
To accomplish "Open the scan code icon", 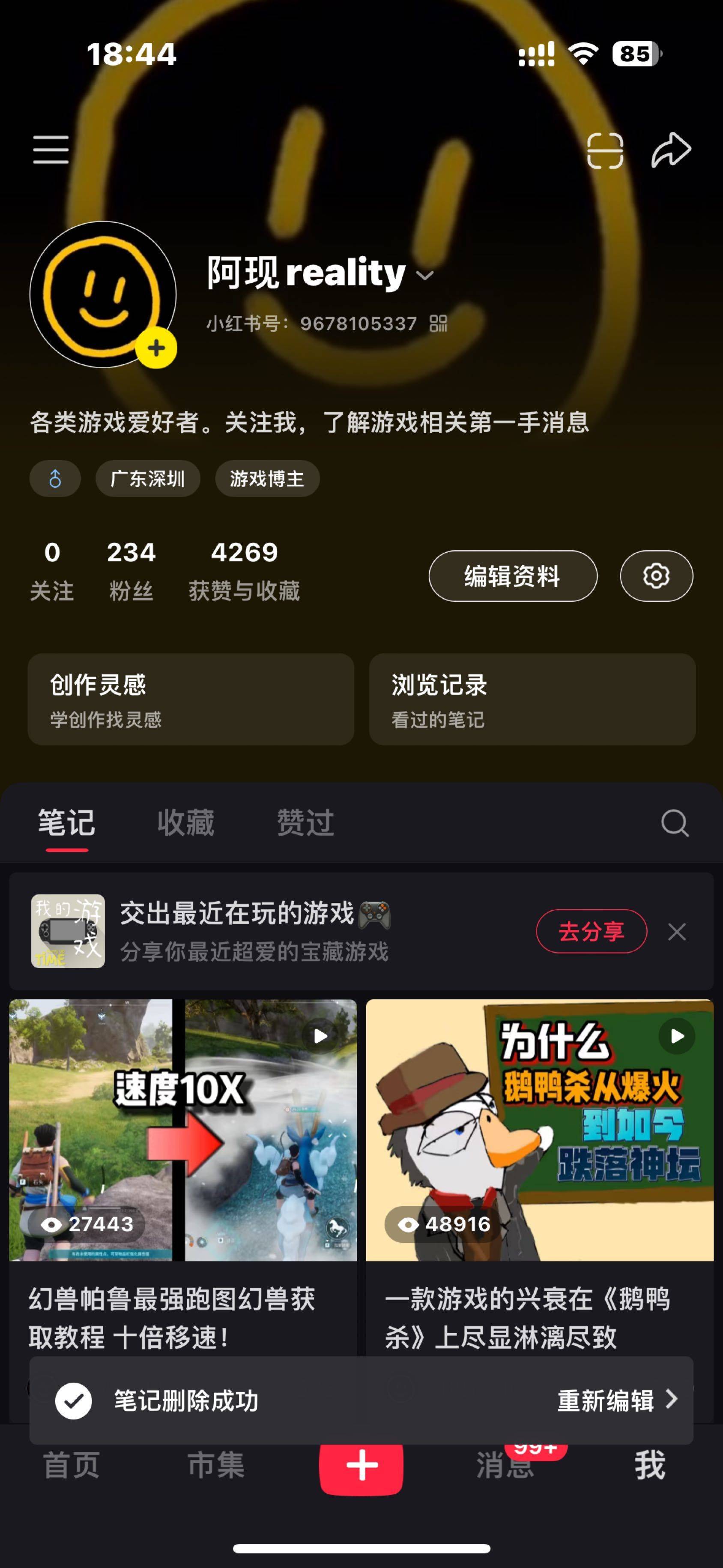I will tap(604, 150).
